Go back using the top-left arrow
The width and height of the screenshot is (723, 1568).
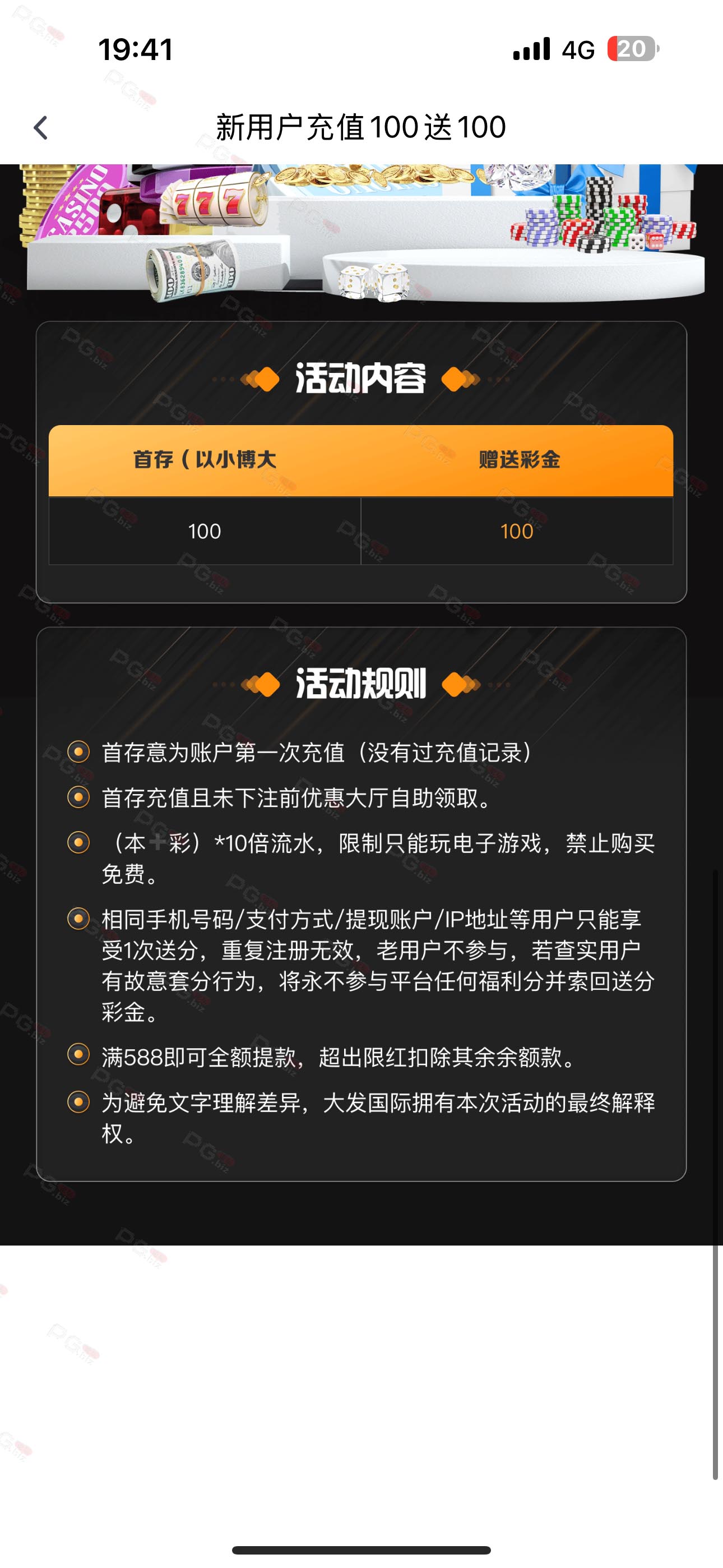click(x=41, y=128)
